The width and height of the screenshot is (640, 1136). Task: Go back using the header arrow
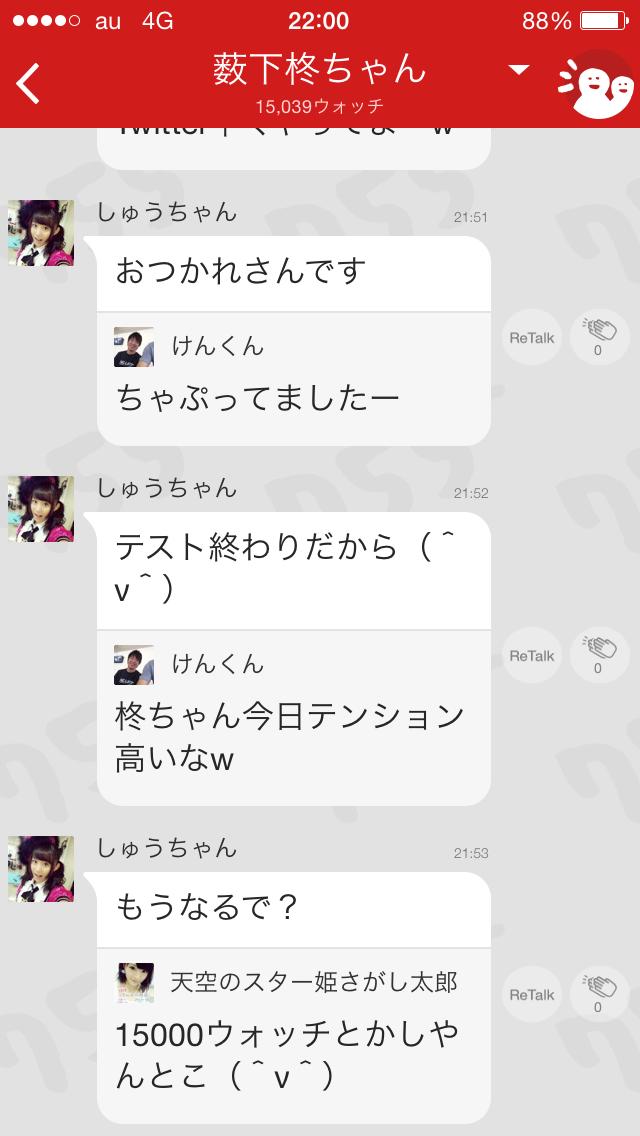pos(29,84)
